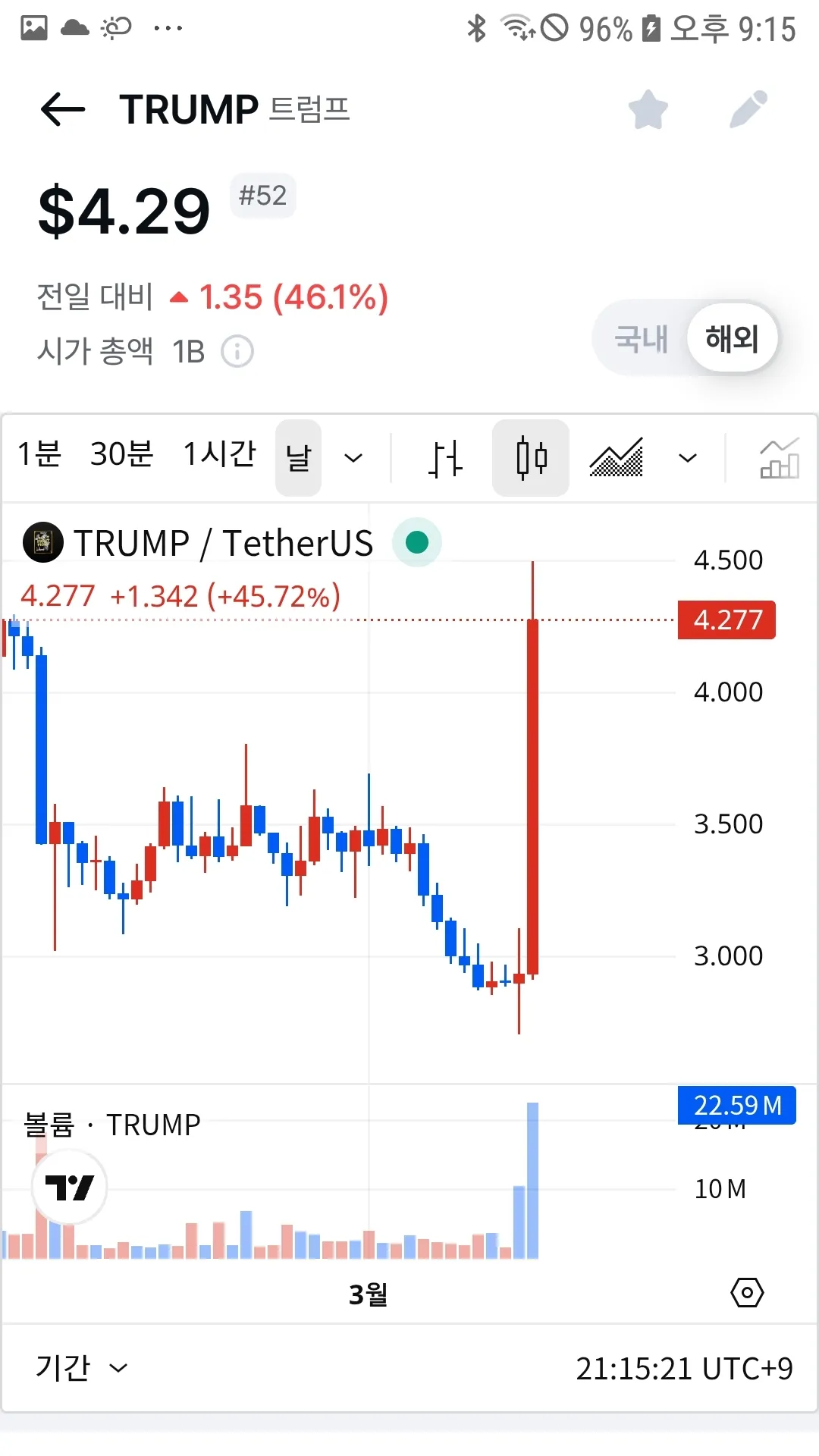Expand the chart style dropdown
Screen dimensions: 819x1456
688,458
